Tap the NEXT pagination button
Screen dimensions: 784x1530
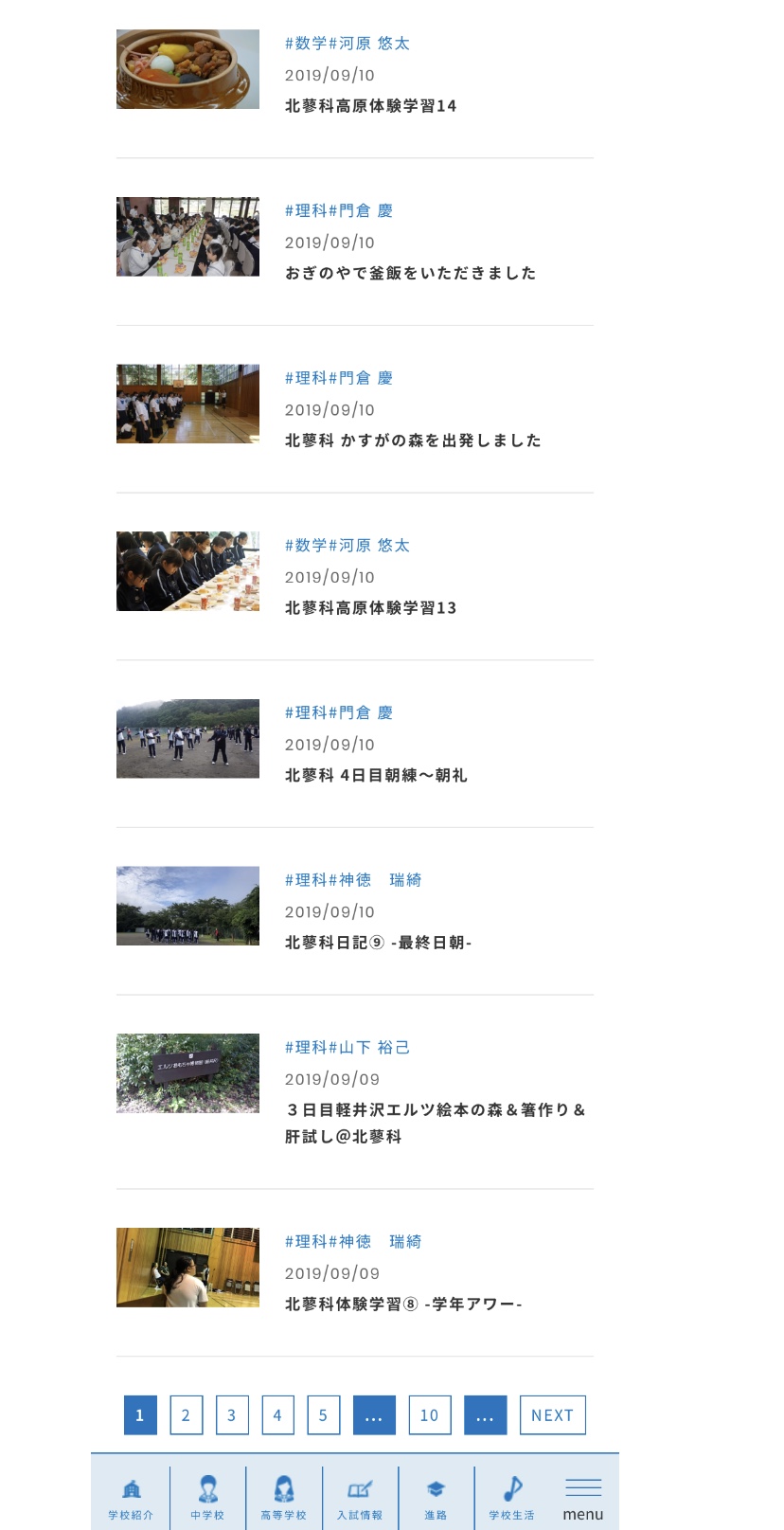tap(552, 1415)
